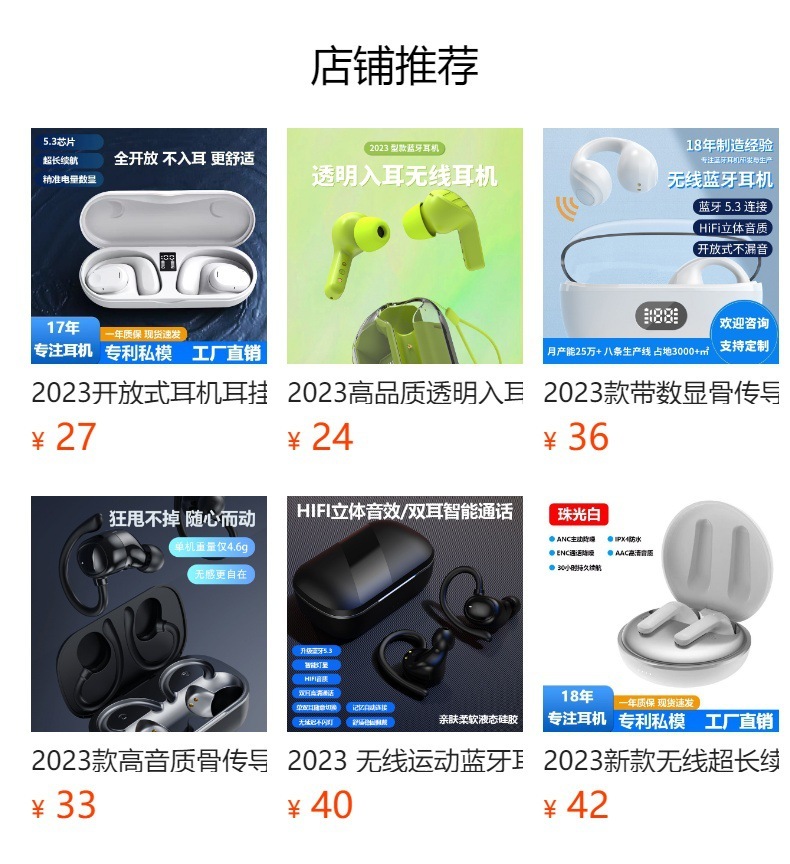Select the 2023款高音质骨传导 product at ¥33
Image resolution: width=790 pixels, height=864 pixels.
149,614
